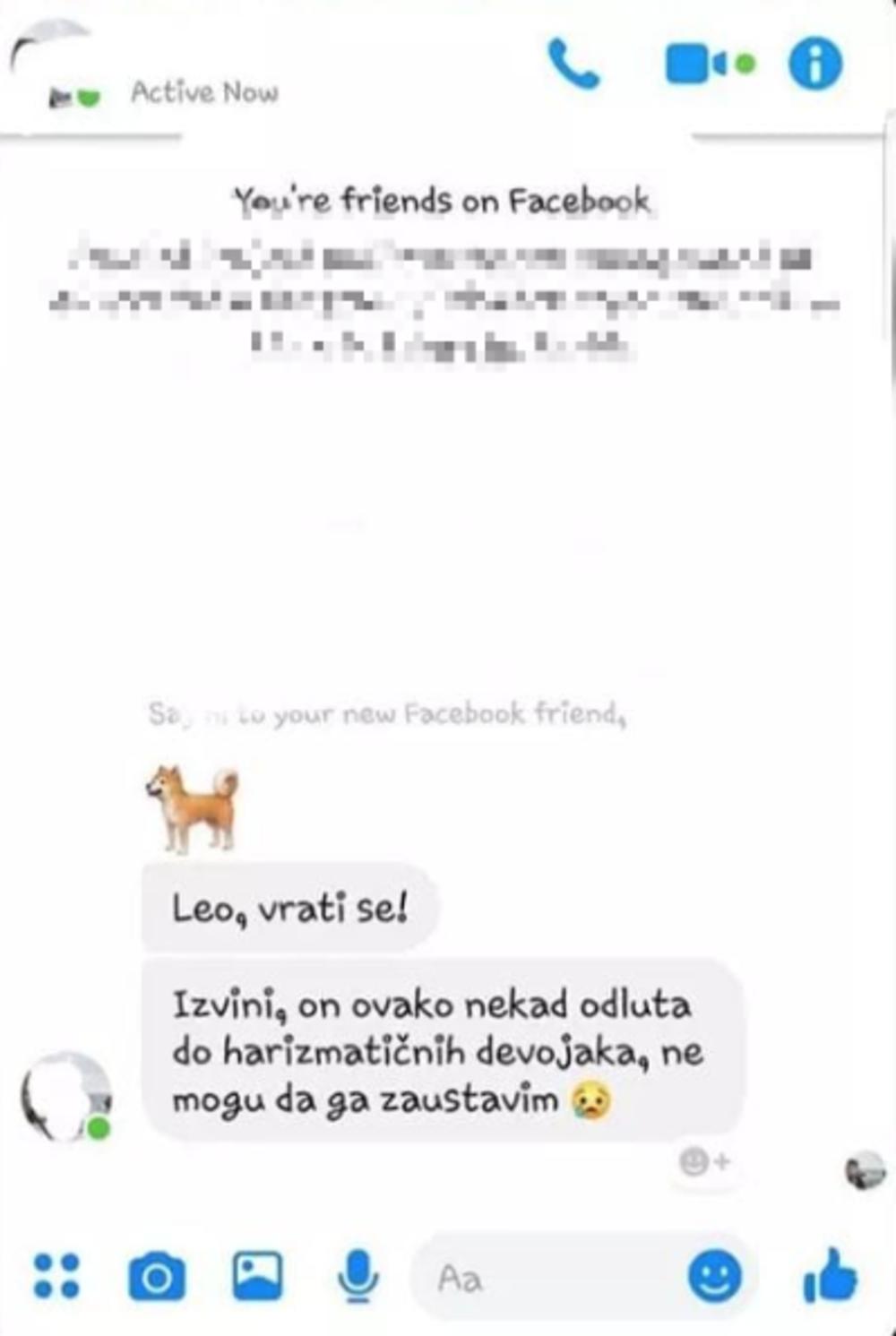Open the camera to take photo
896x1336 pixels.
(157, 1277)
